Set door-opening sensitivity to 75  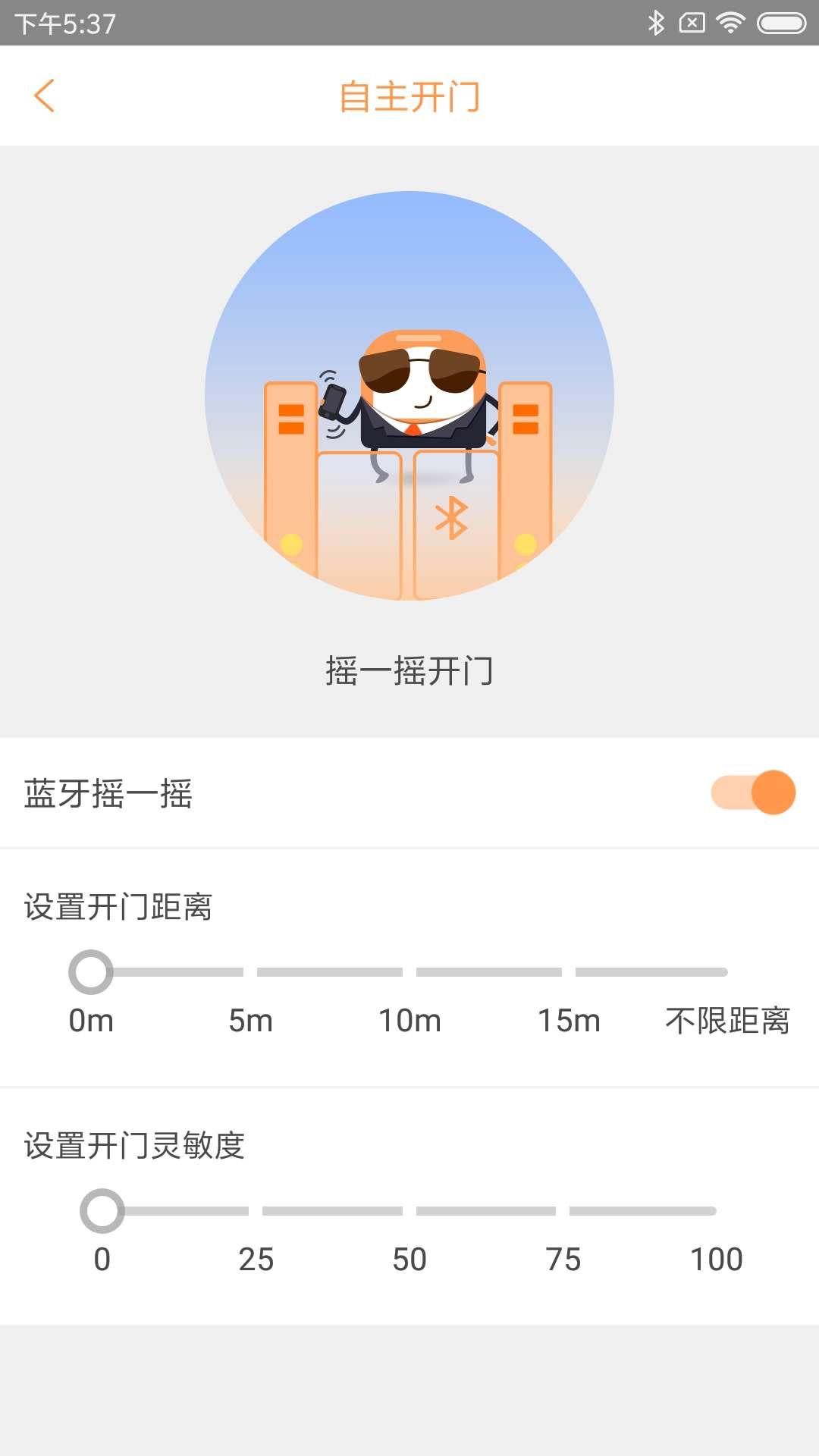pyautogui.click(x=563, y=1211)
